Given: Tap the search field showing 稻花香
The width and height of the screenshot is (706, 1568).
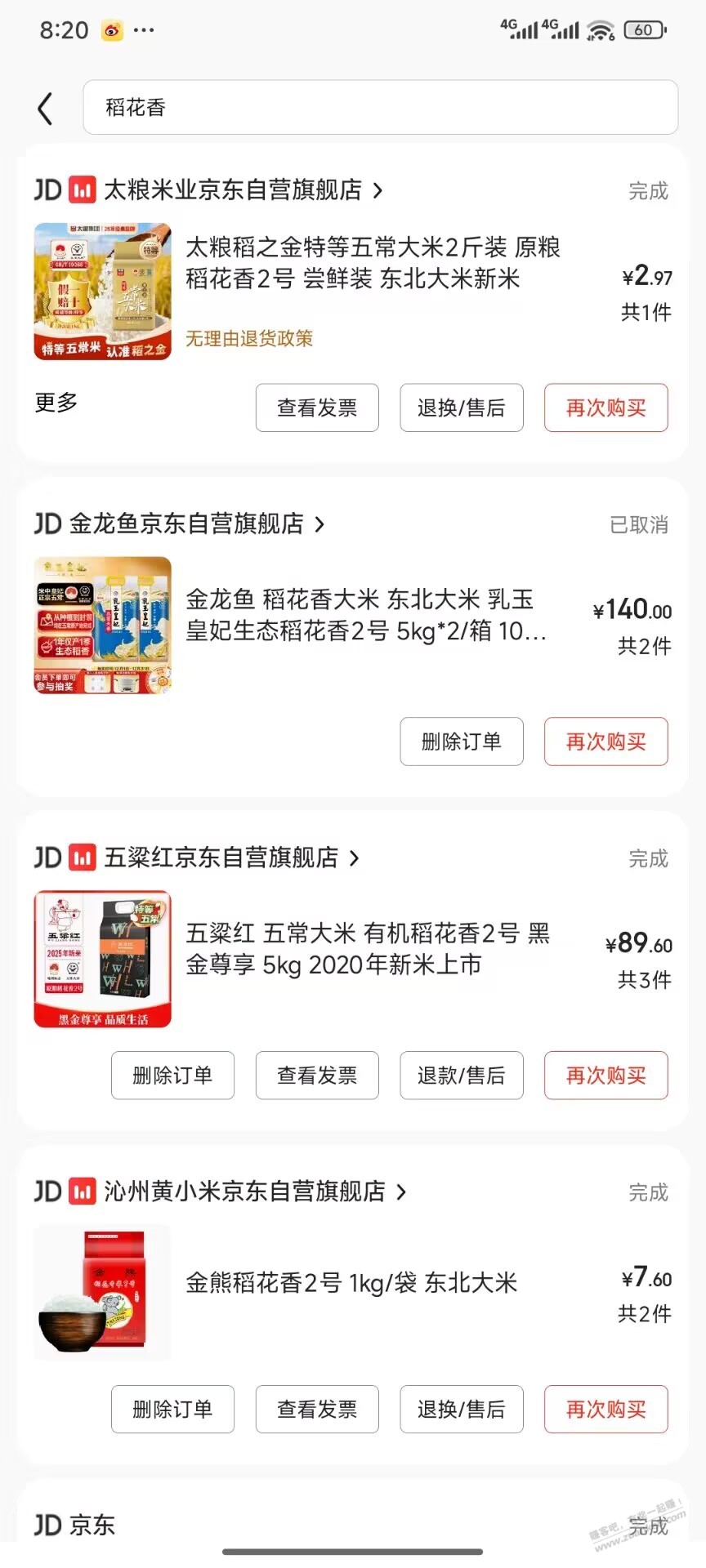Looking at the screenshot, I should (380, 108).
